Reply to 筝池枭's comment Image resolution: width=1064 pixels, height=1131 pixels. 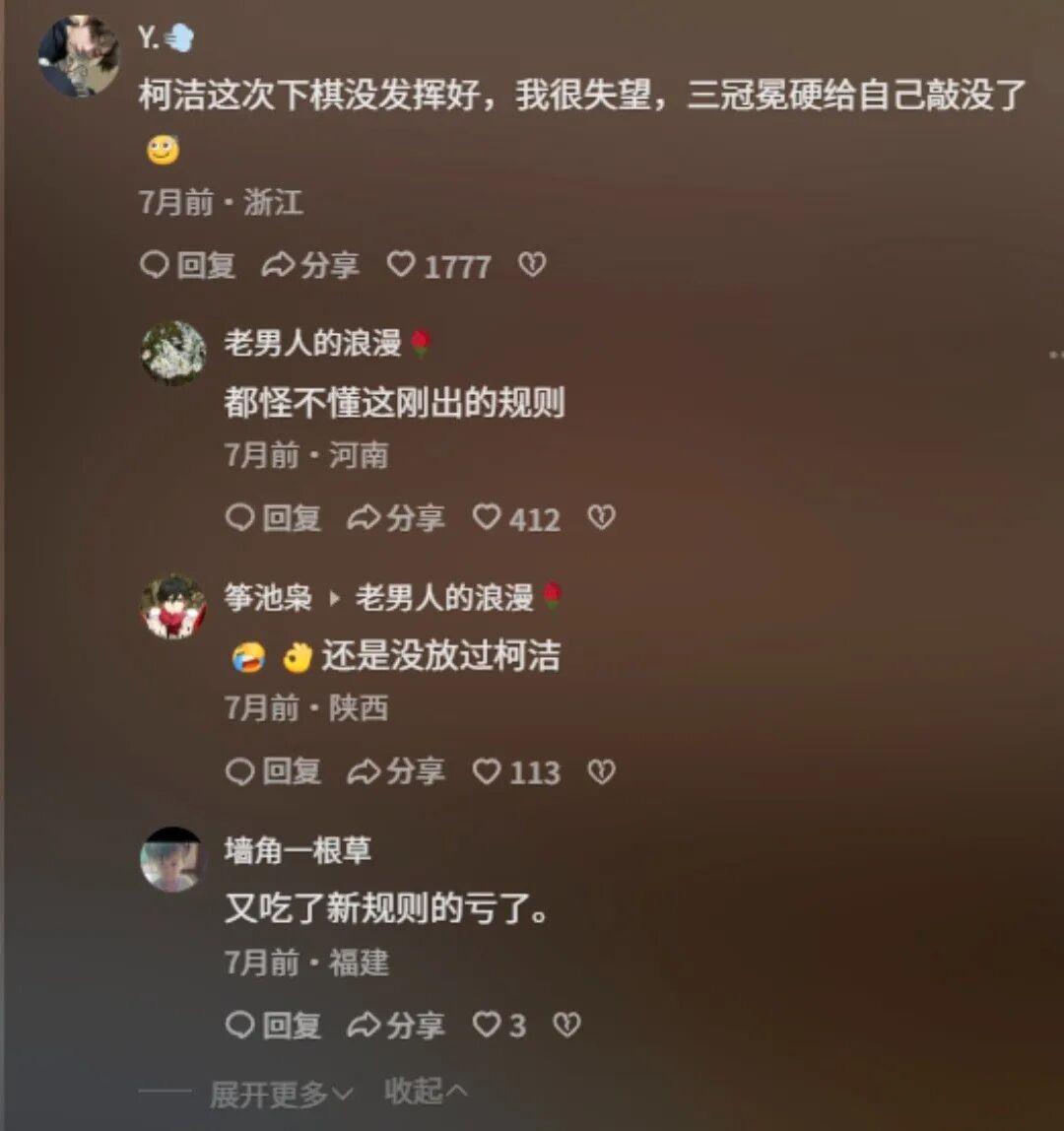coord(274,771)
